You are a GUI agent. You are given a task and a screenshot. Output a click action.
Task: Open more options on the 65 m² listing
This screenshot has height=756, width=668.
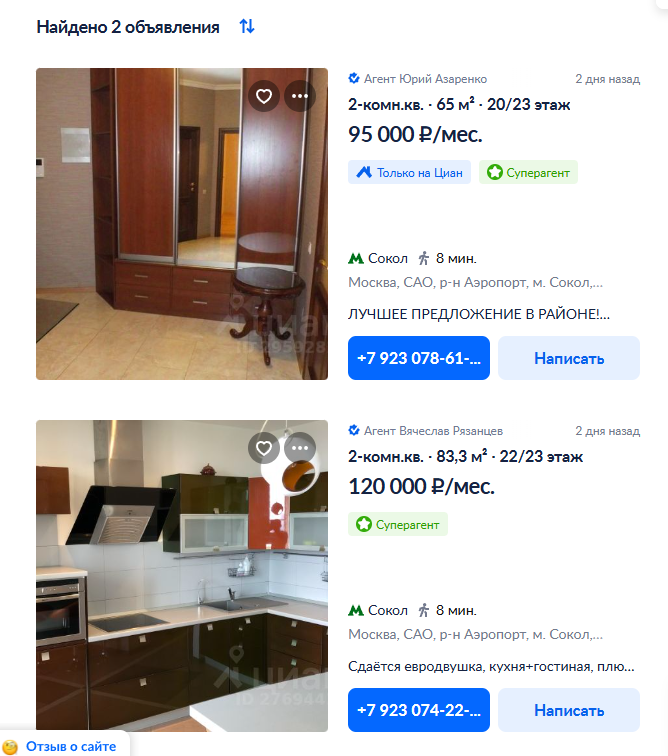point(300,96)
